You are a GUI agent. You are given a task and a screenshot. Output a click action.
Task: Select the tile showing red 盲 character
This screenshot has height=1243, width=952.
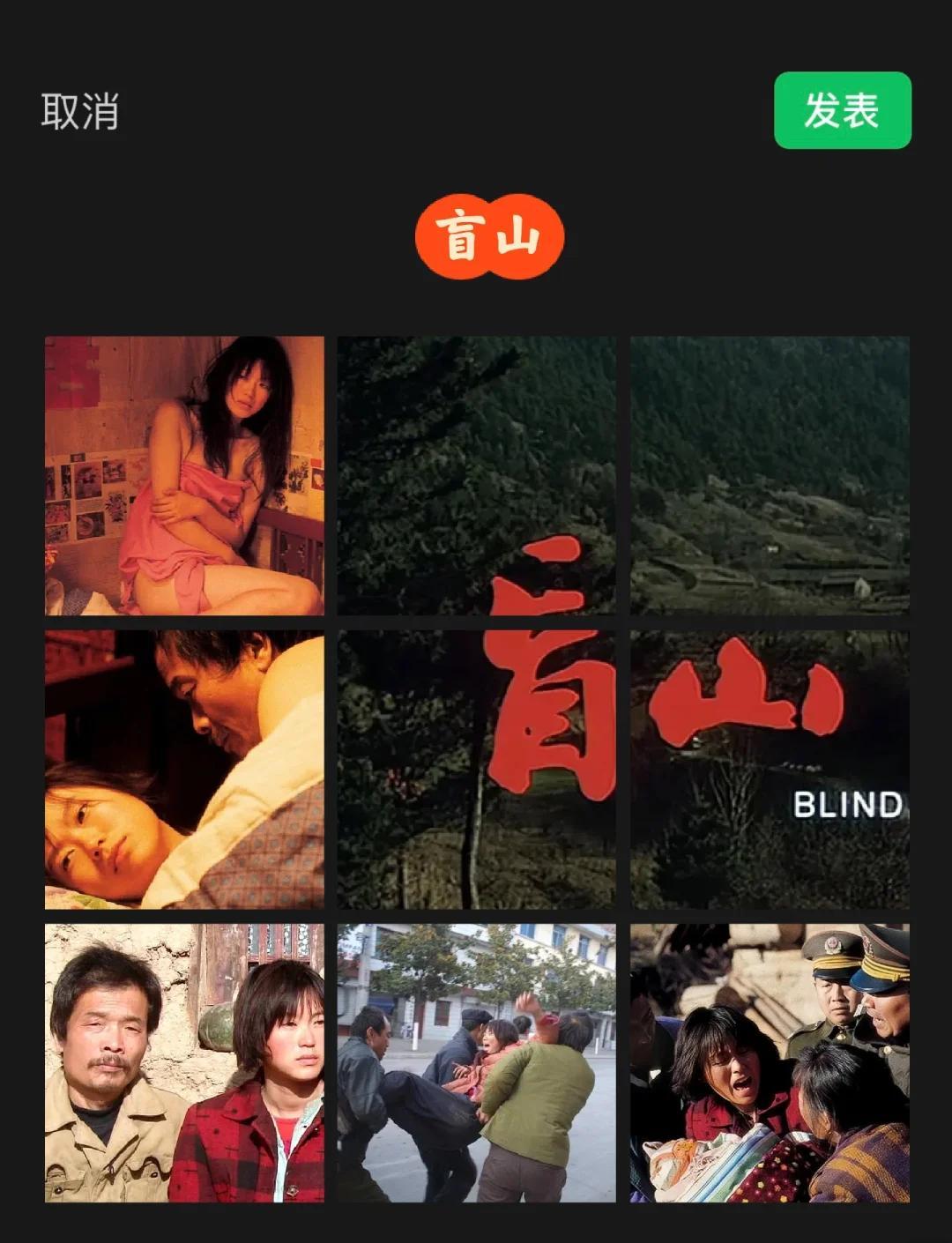[x=476, y=769]
